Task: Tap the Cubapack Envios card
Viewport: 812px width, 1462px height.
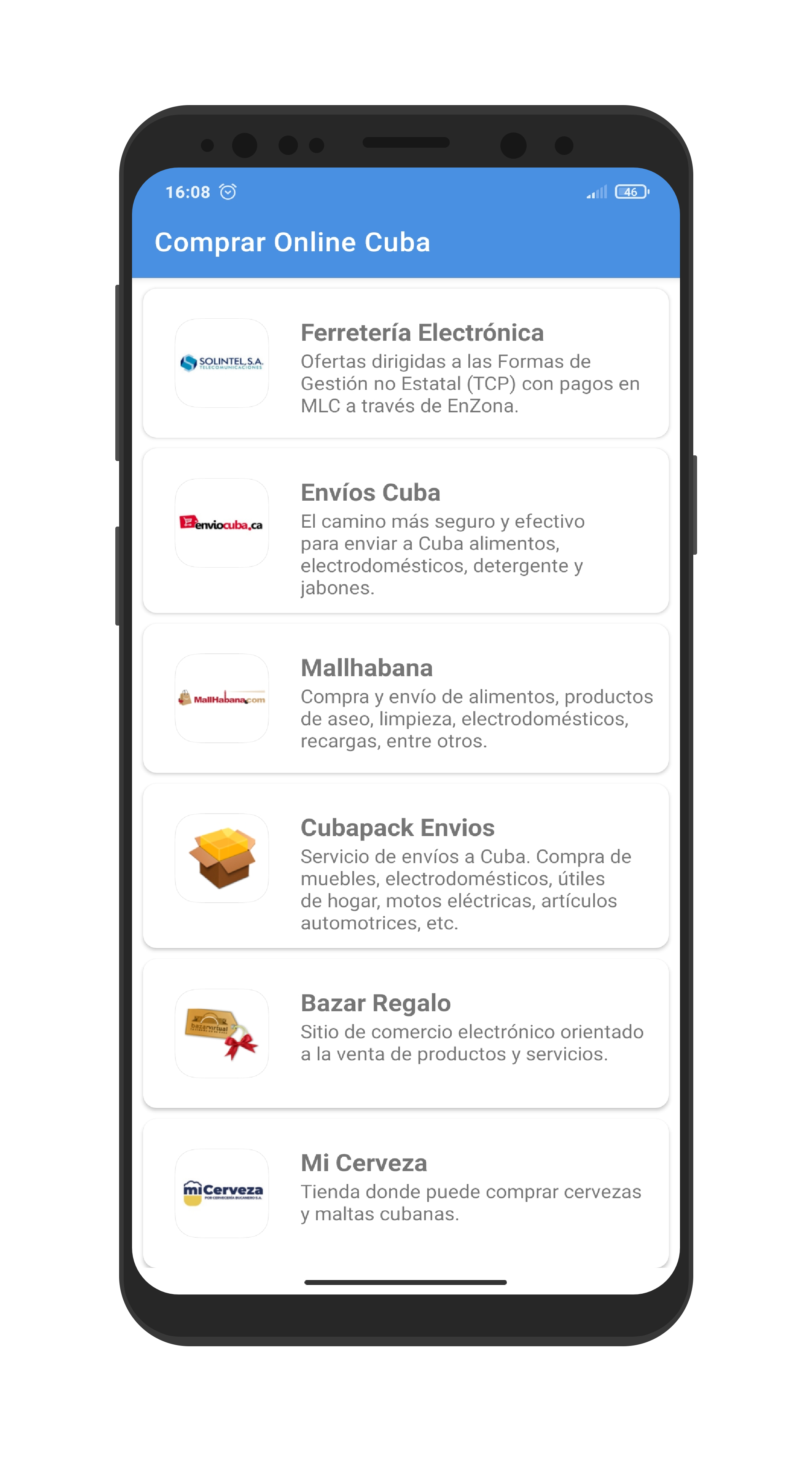Action: (406, 866)
